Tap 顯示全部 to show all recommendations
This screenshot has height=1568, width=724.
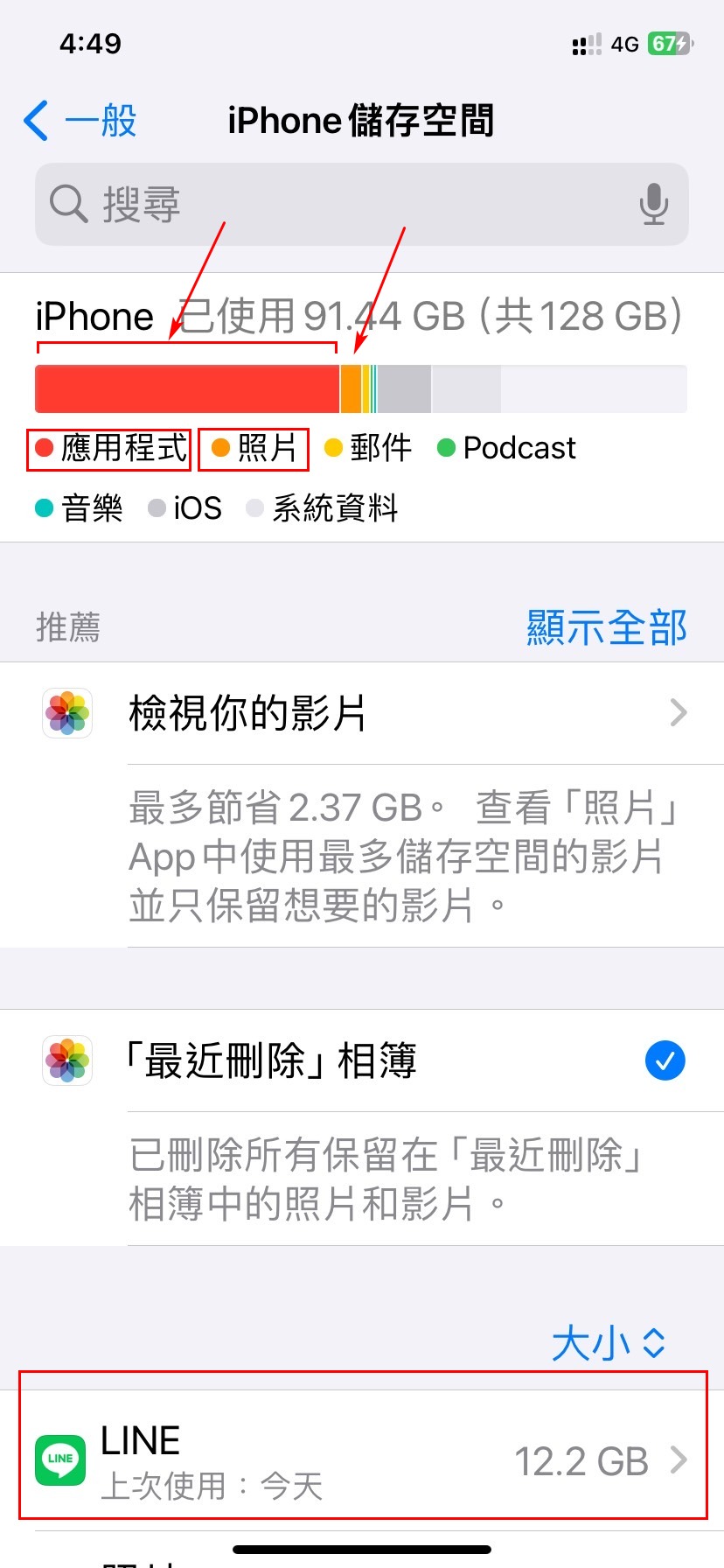[x=606, y=627]
